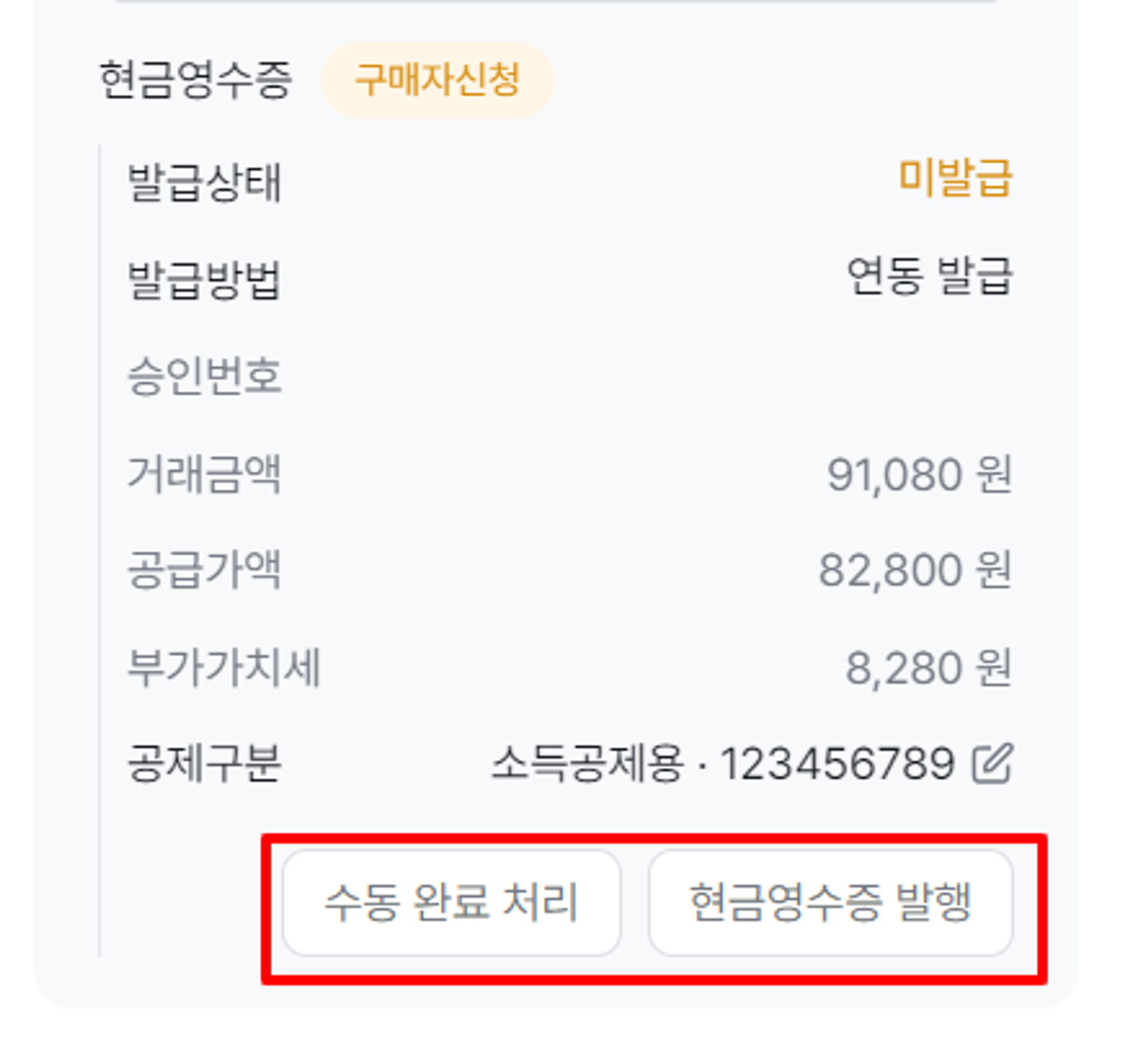This screenshot has height=1042, width=1148.
Task: Tap the 수동 완료 처리 button
Action: click(x=451, y=903)
